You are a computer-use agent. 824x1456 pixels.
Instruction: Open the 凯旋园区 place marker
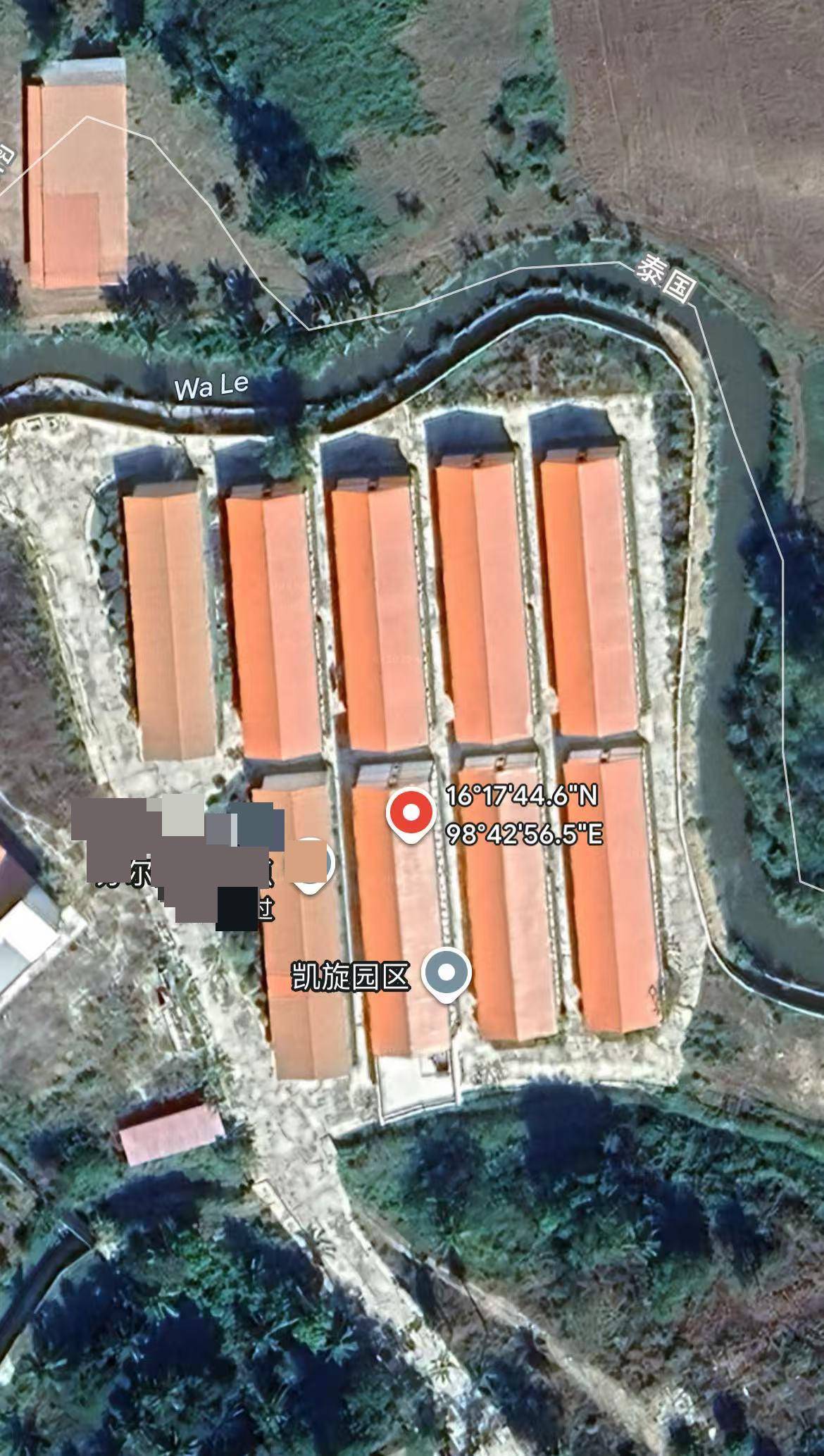click(447, 972)
